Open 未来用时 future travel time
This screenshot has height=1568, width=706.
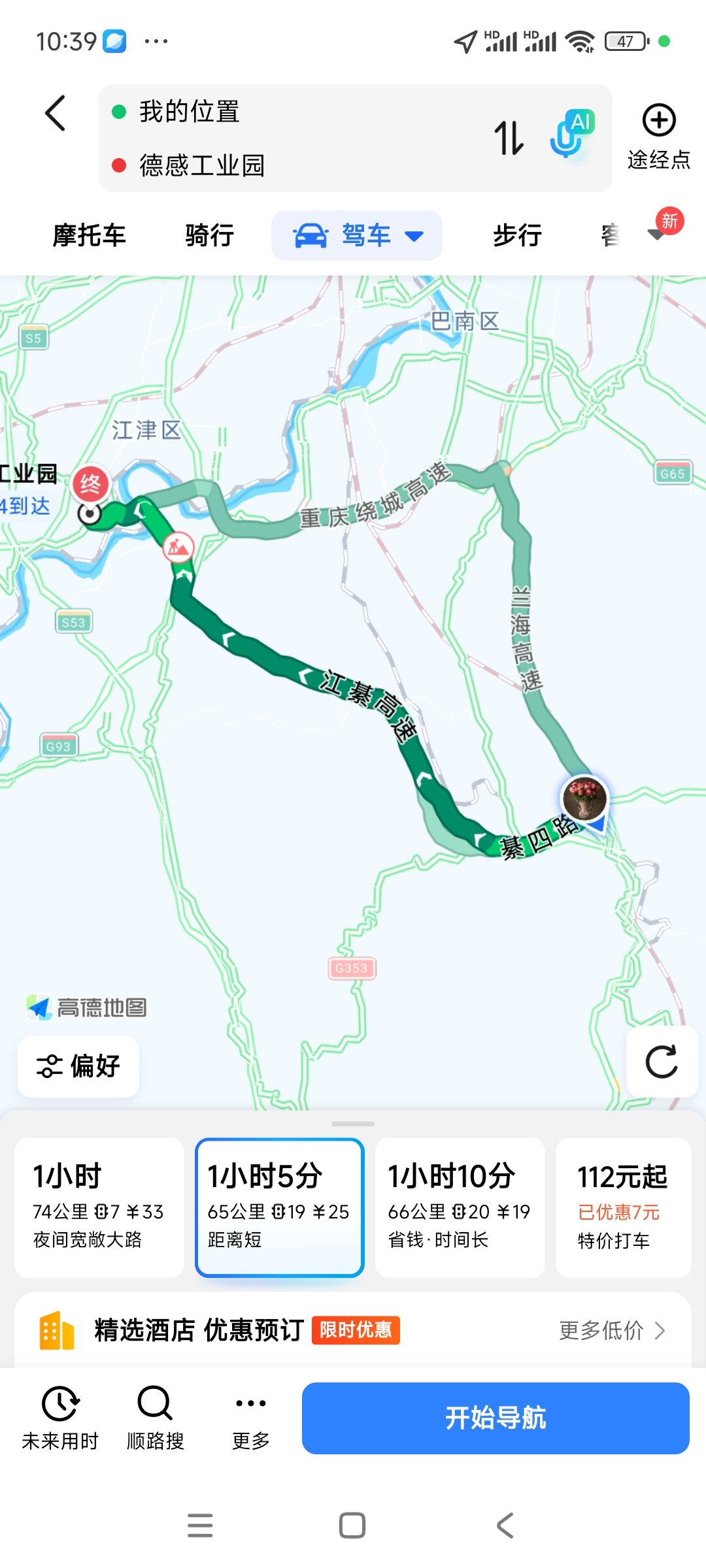(x=60, y=1417)
